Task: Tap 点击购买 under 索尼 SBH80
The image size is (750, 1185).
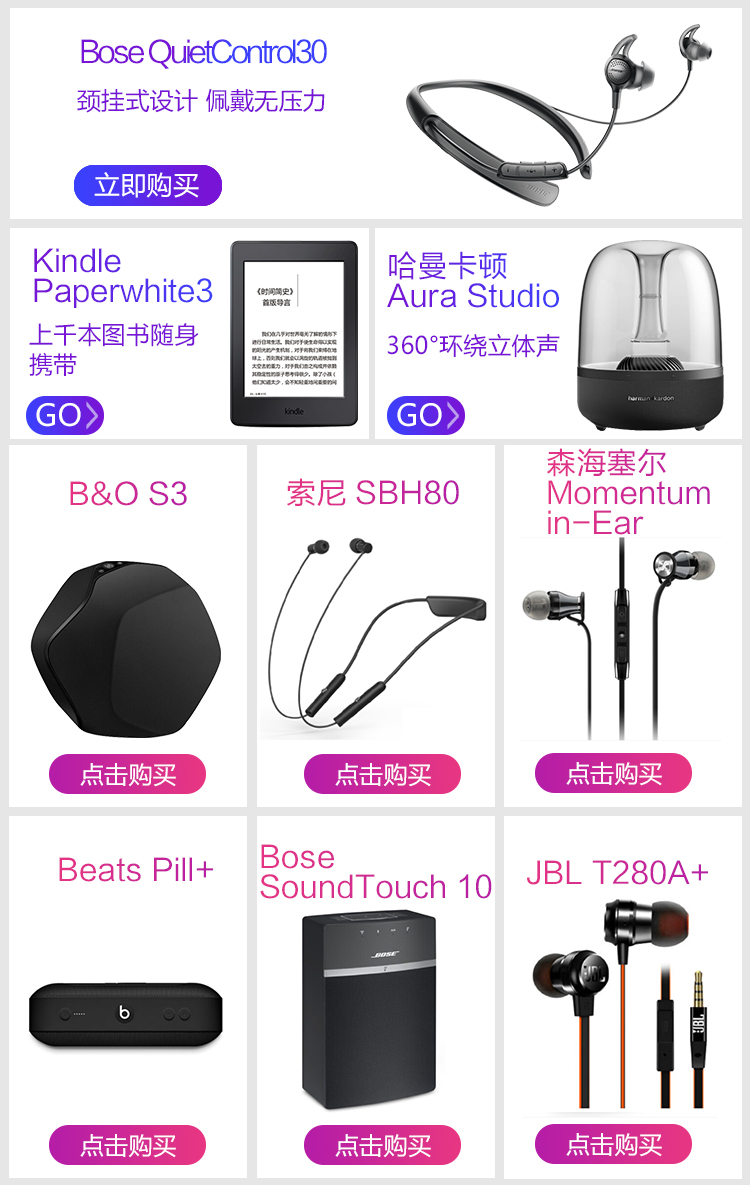Action: click(383, 774)
